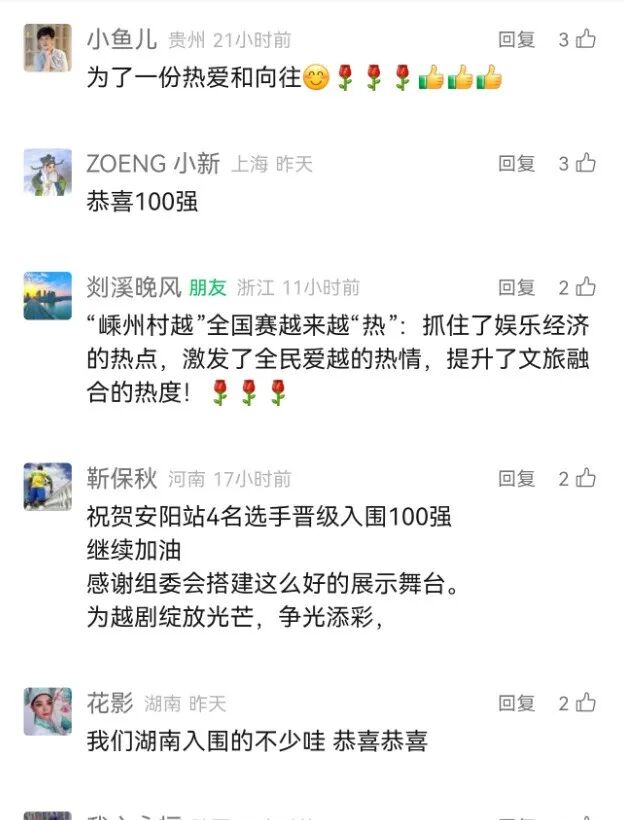Open 花影's profile avatar
This screenshot has height=820, width=624.
tap(48, 712)
